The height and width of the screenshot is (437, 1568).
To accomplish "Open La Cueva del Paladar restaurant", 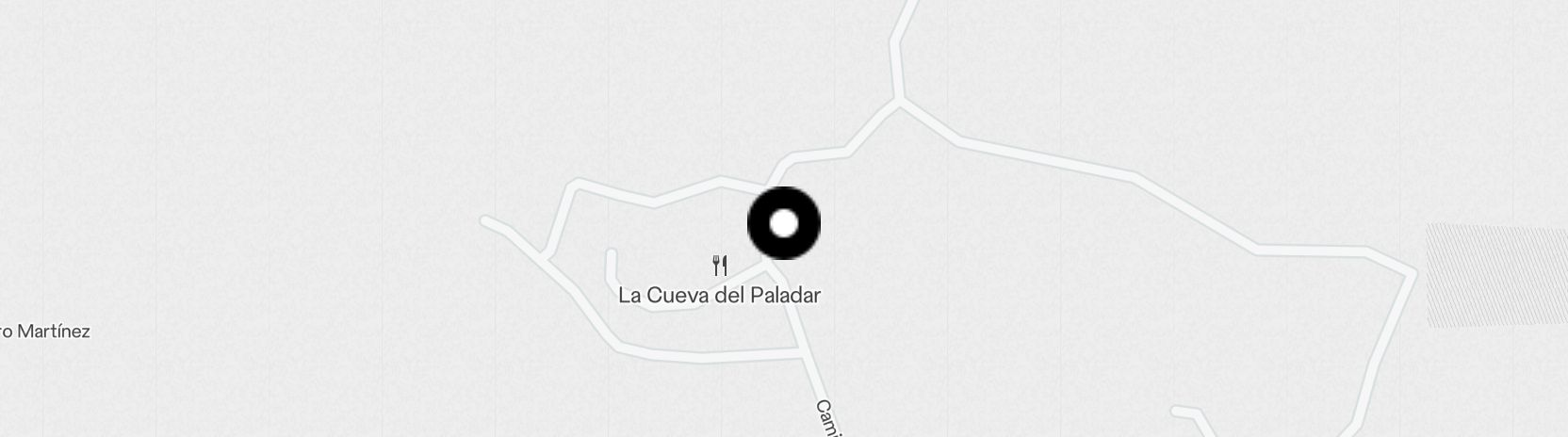I will 719,294.
